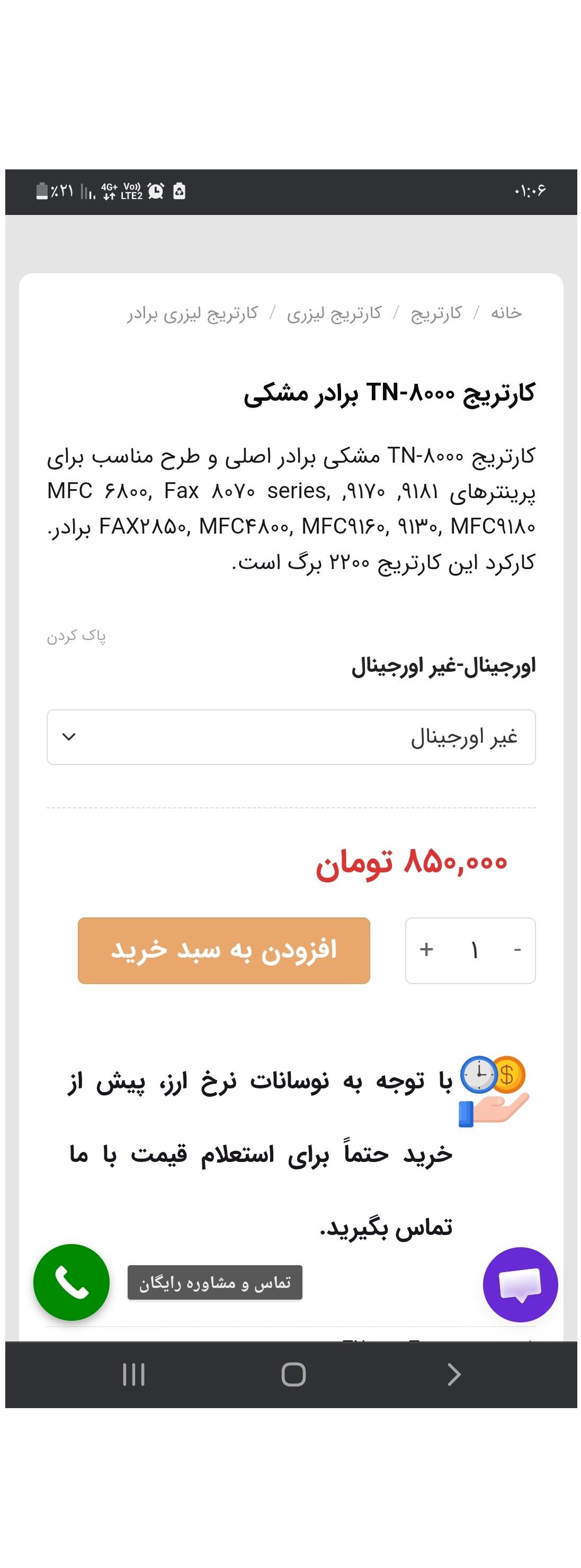Call via the green phone button
The image size is (581, 1568).
71,1282
